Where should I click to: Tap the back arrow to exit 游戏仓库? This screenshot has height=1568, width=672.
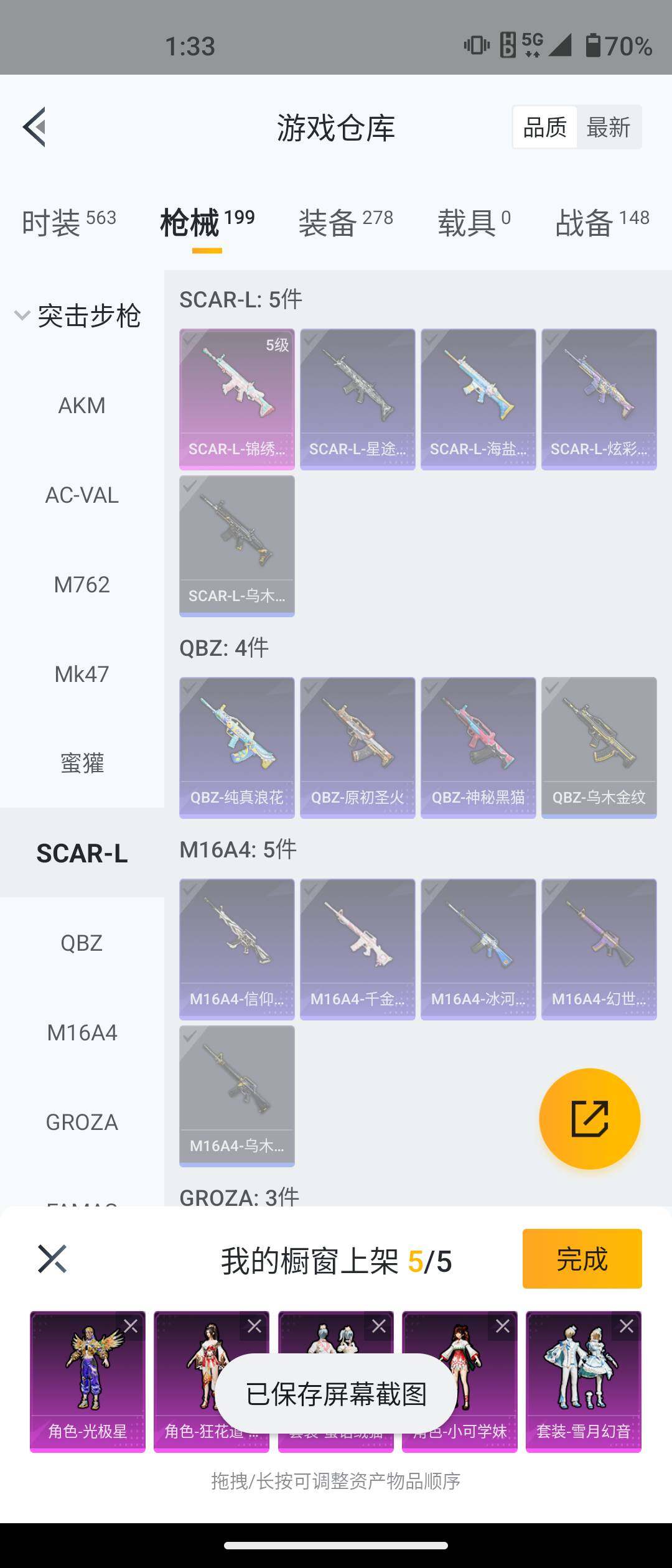tap(35, 128)
